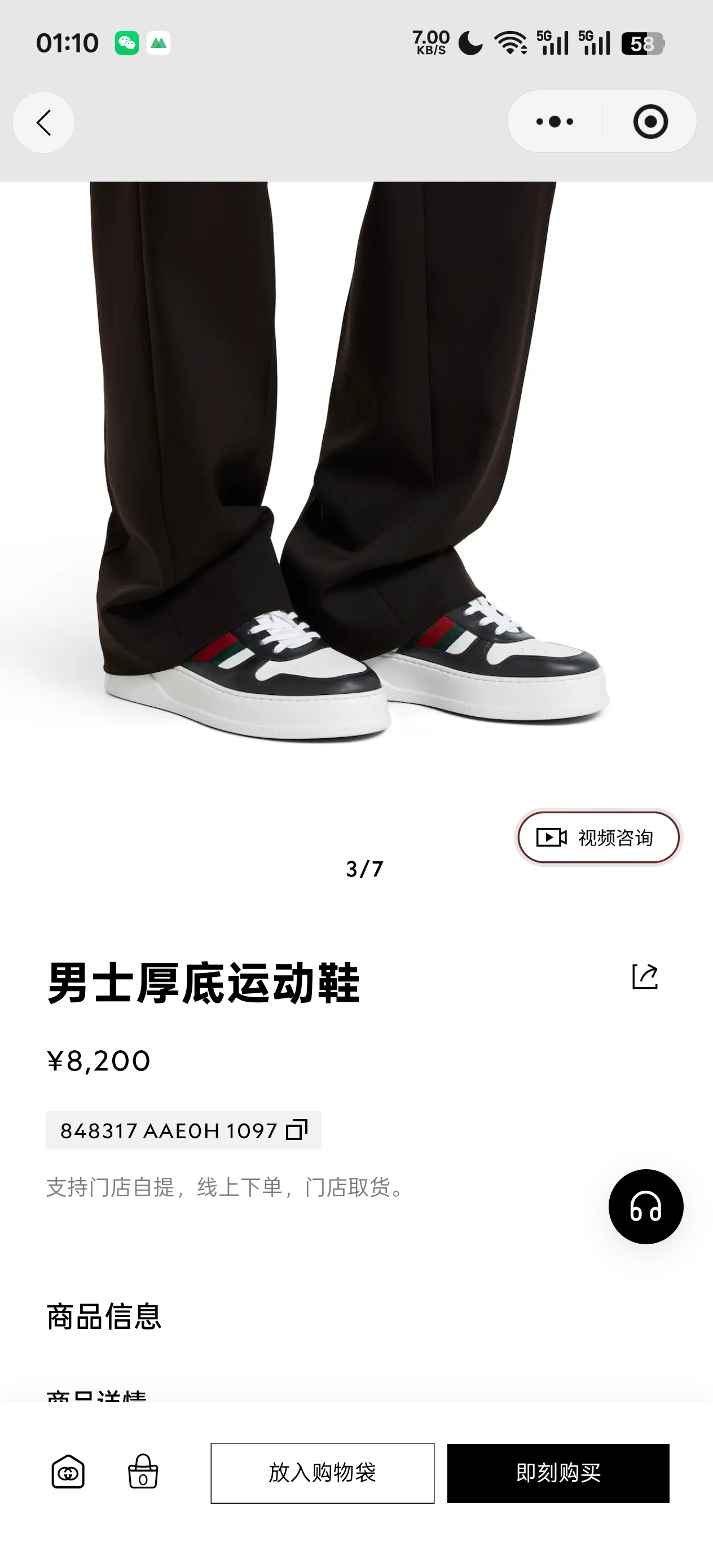This screenshot has width=713, height=1568.
Task: Close the mini-program with the circle button
Action: (649, 121)
